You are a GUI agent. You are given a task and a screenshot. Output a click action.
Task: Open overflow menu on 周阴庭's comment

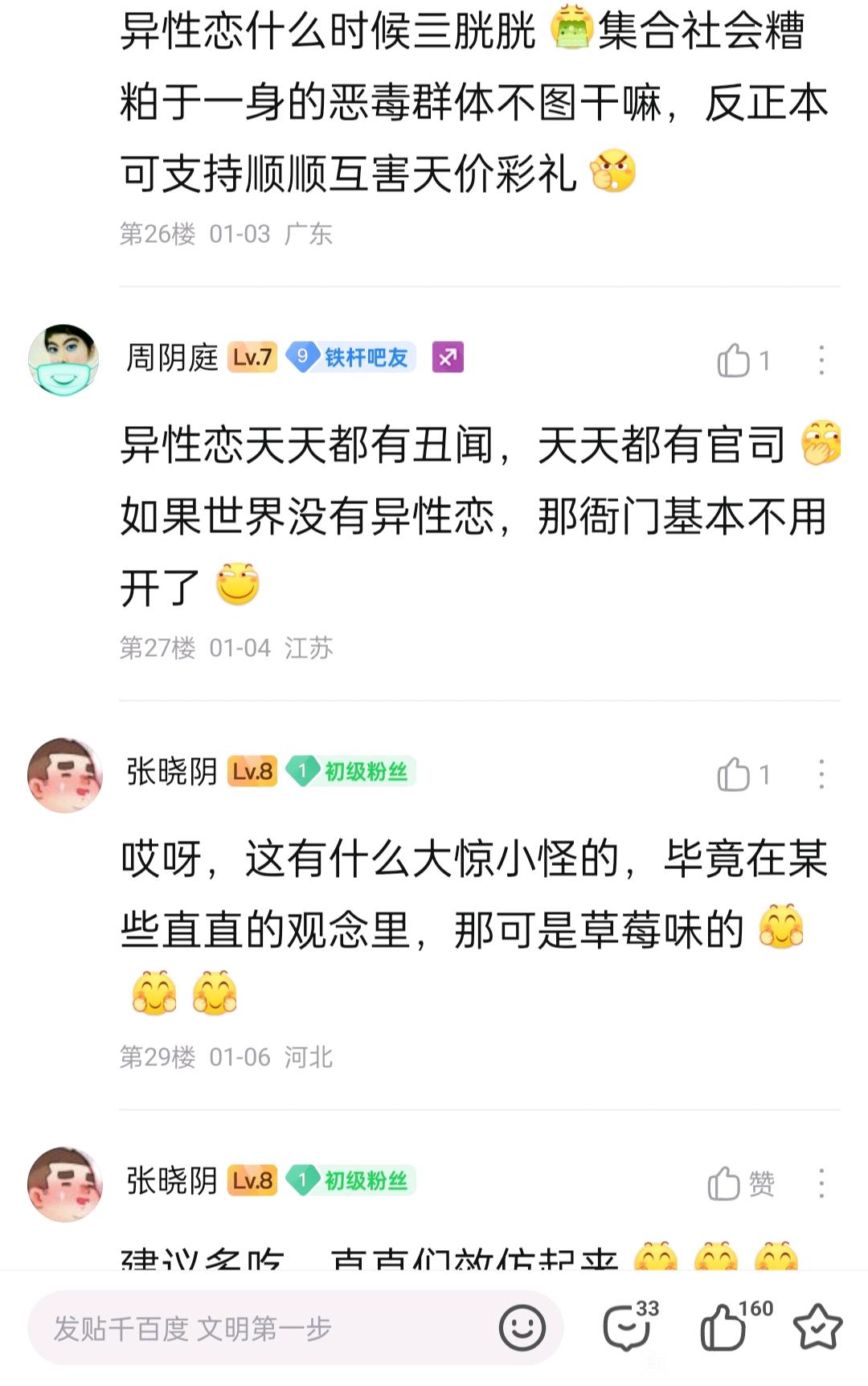[x=821, y=360]
